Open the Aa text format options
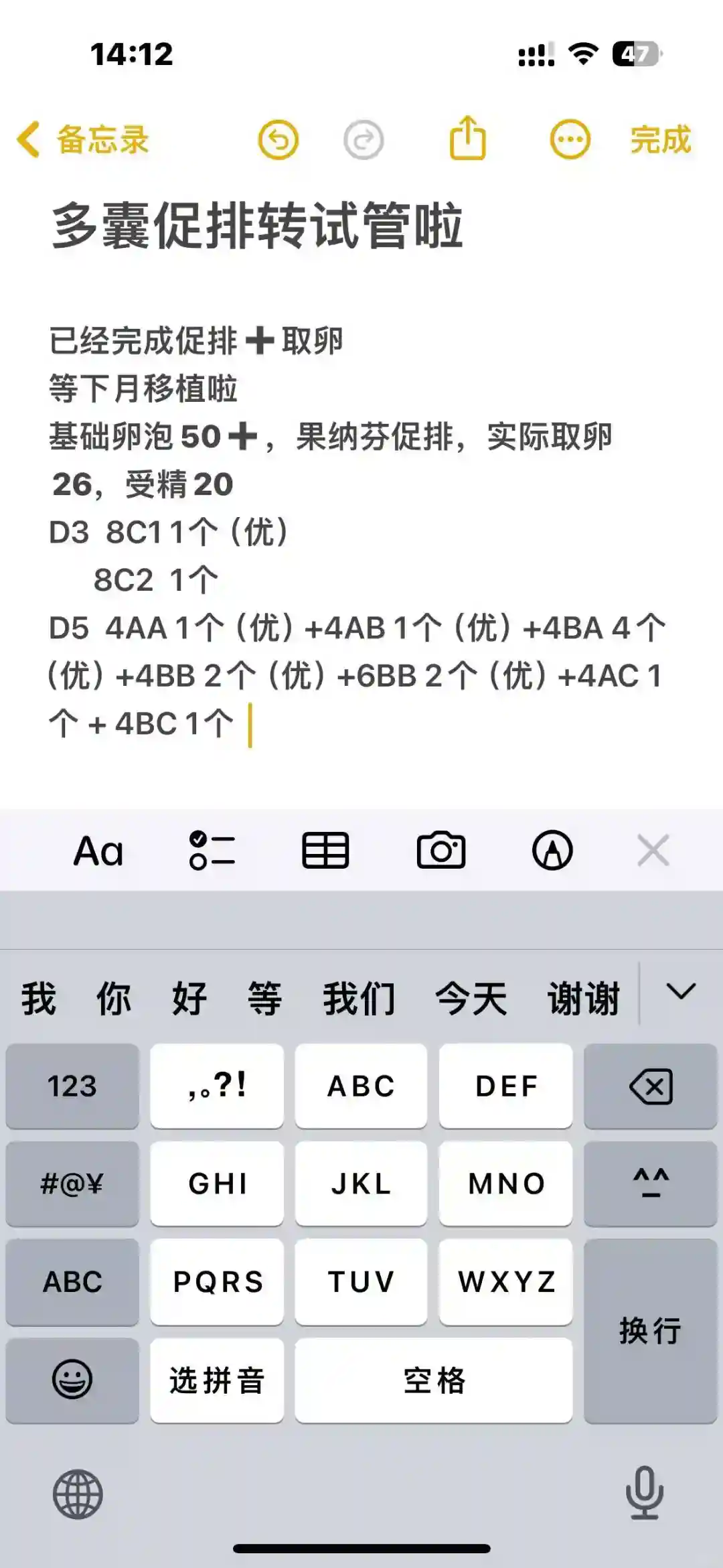The height and width of the screenshot is (1568, 723). pos(98,851)
